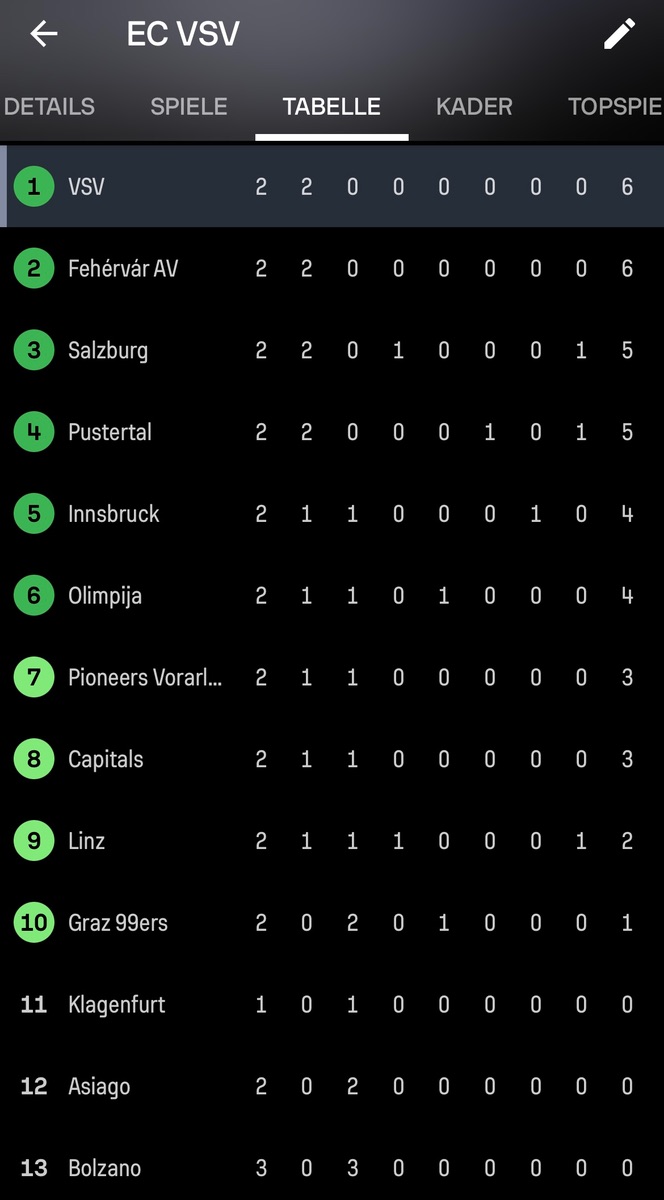
Task: Select the Pioneers Vorarlberg row
Action: coord(332,677)
